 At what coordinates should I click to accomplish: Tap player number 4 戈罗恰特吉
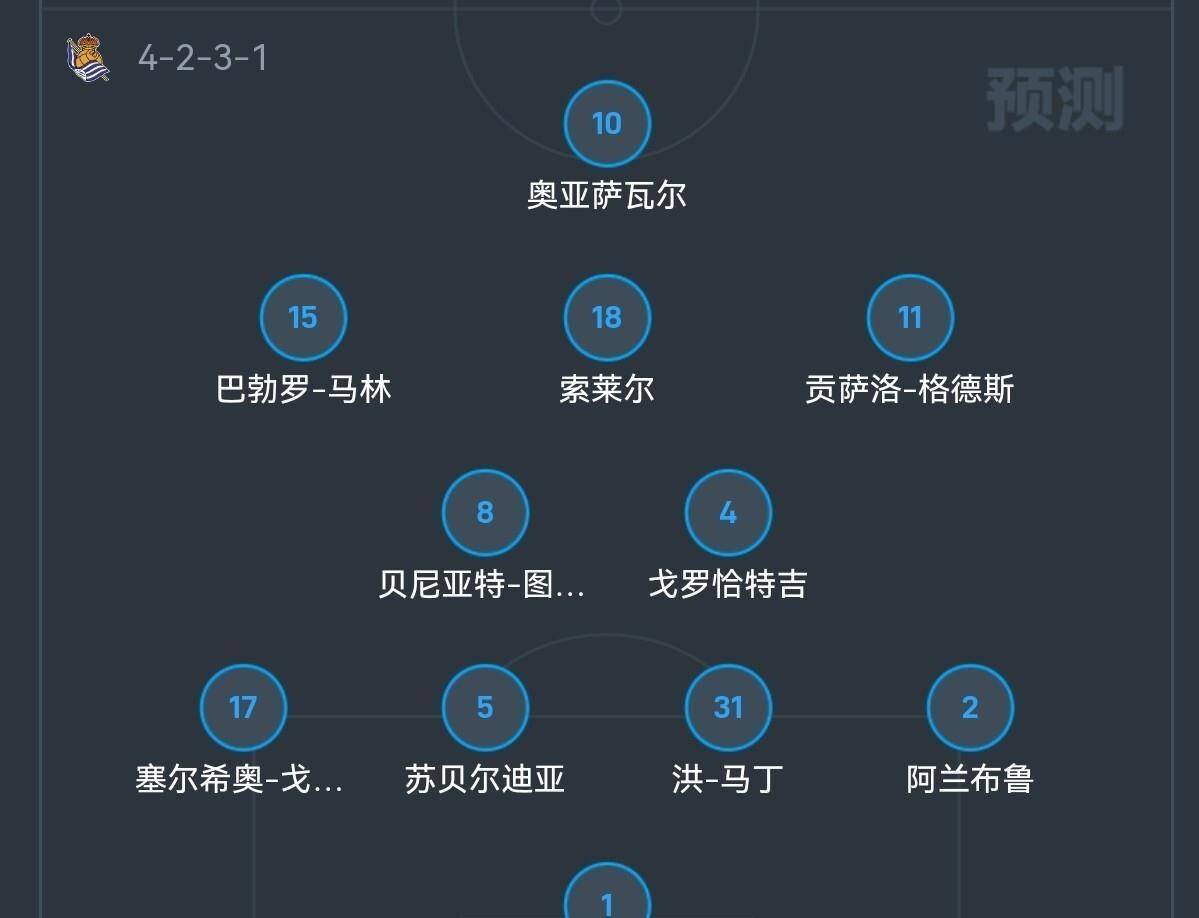728,513
